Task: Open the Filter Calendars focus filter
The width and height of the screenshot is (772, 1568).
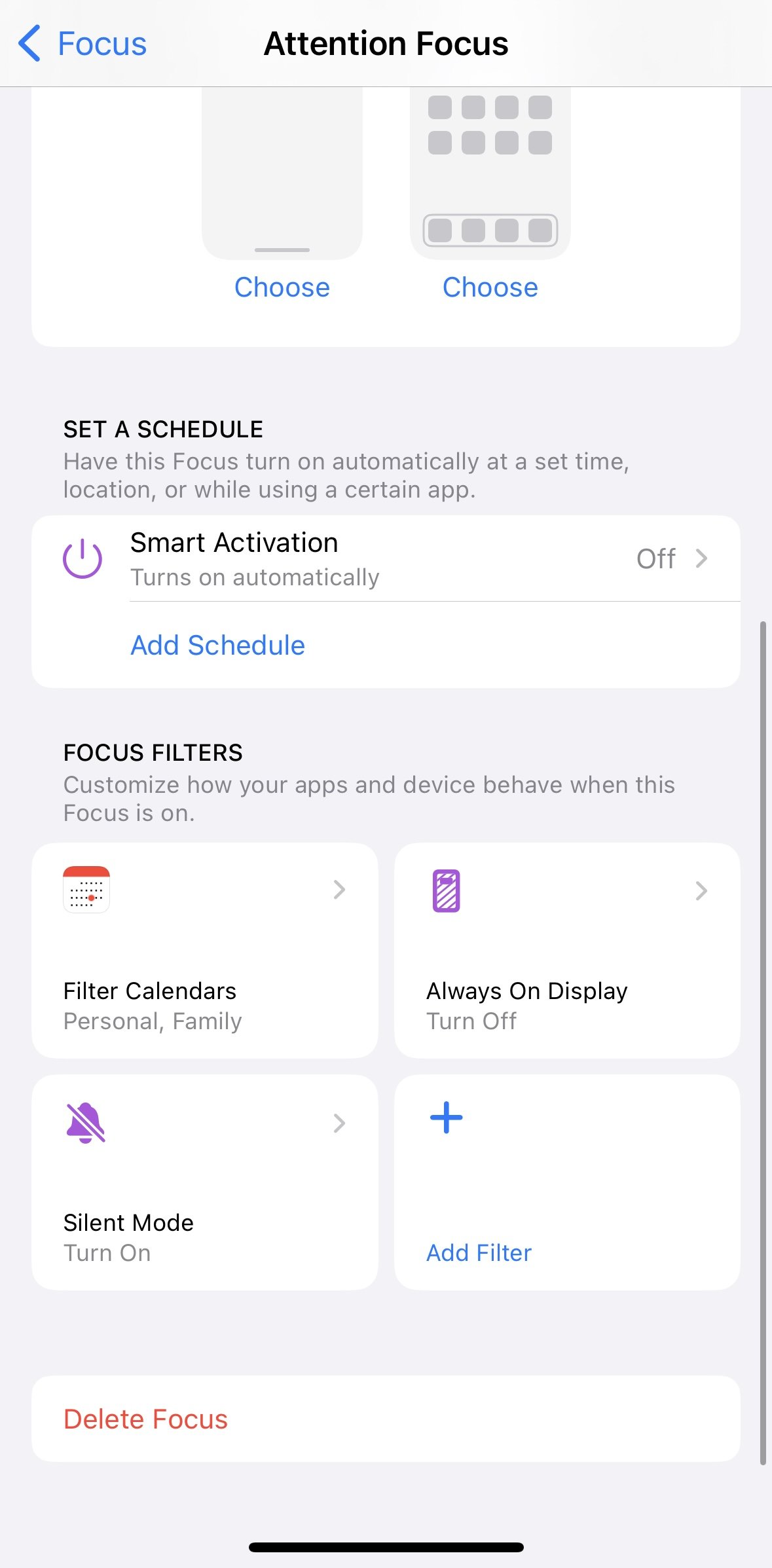Action: (x=205, y=950)
